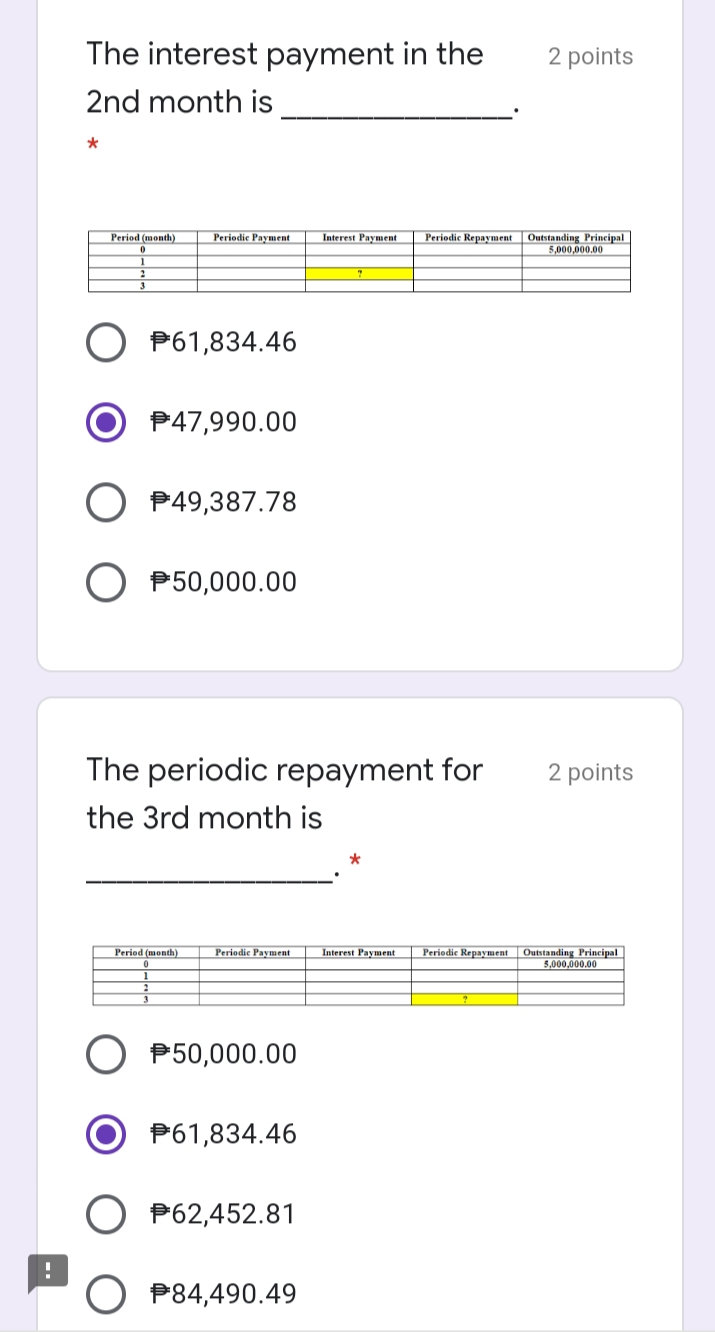Pick the ₱62,452.81 option
Image resolution: width=715 pixels, height=1332 pixels.
(106, 1214)
